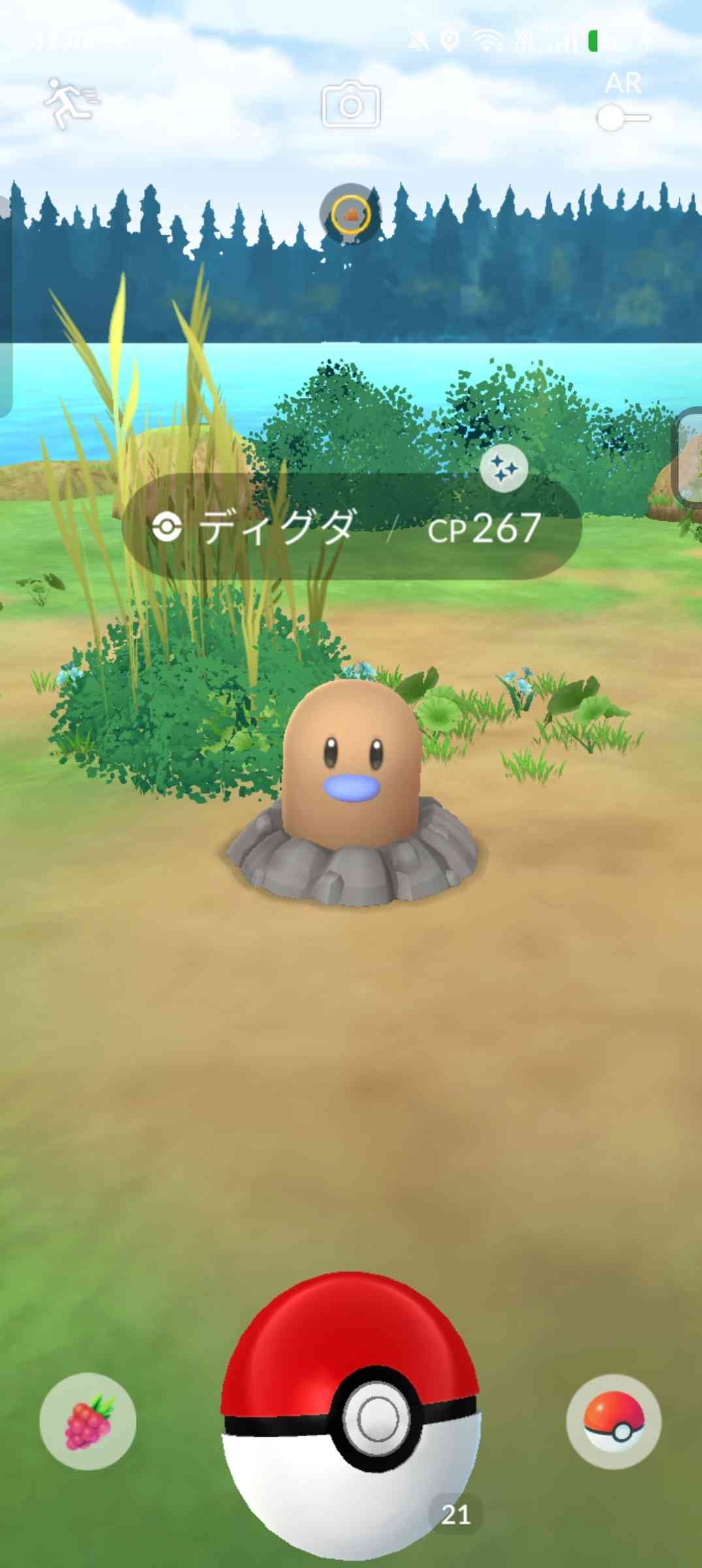This screenshot has width=702, height=1568.
Task: Open the camera to take a snapshot
Action: [x=351, y=105]
